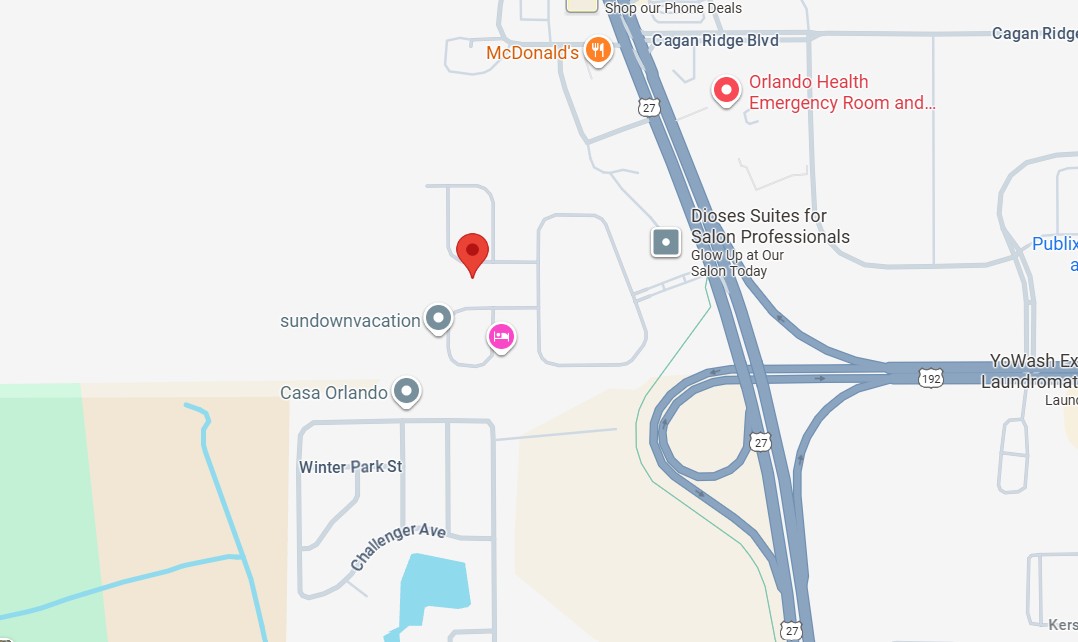Open the McDonald's restaurant marker
The height and width of the screenshot is (642, 1078).
[597, 50]
